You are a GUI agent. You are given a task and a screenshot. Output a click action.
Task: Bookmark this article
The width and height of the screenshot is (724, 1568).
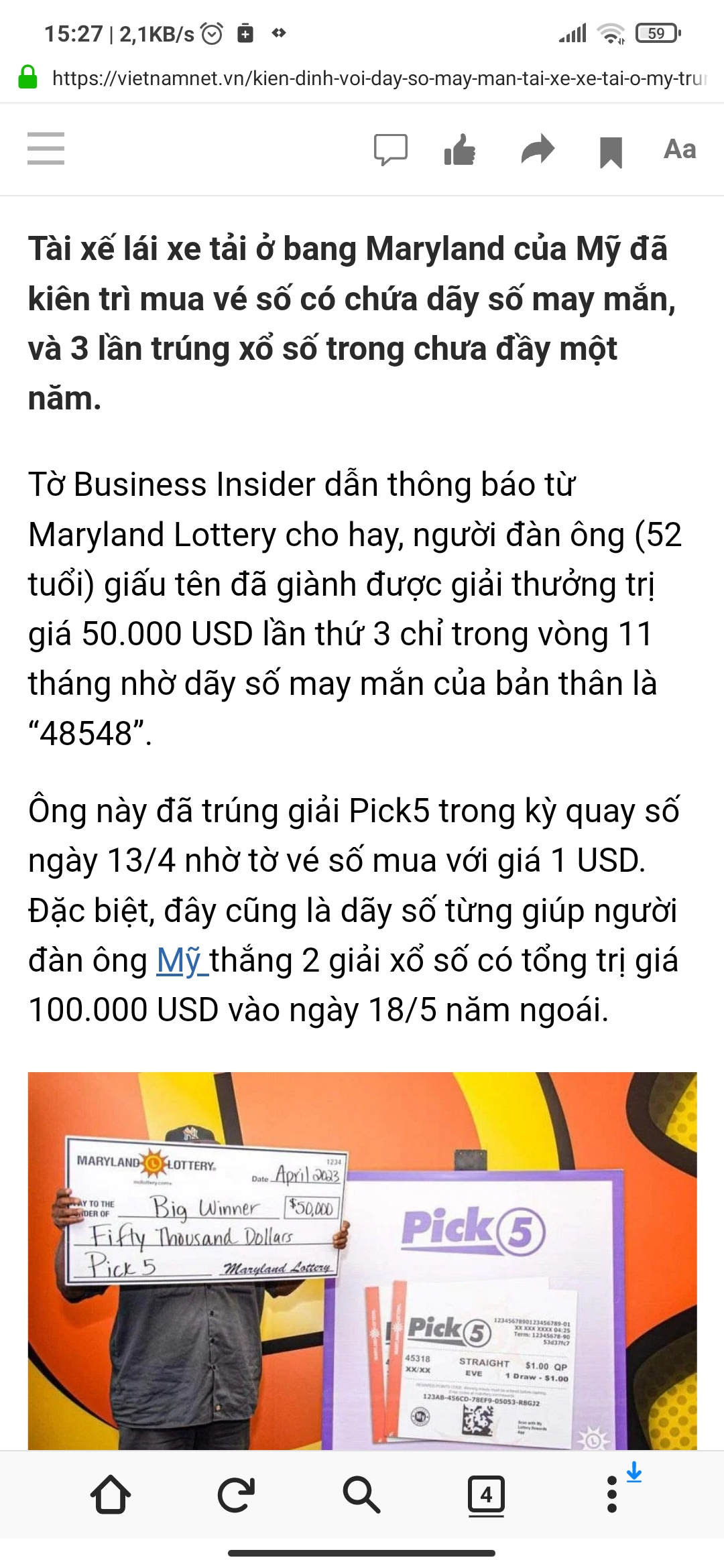point(611,151)
